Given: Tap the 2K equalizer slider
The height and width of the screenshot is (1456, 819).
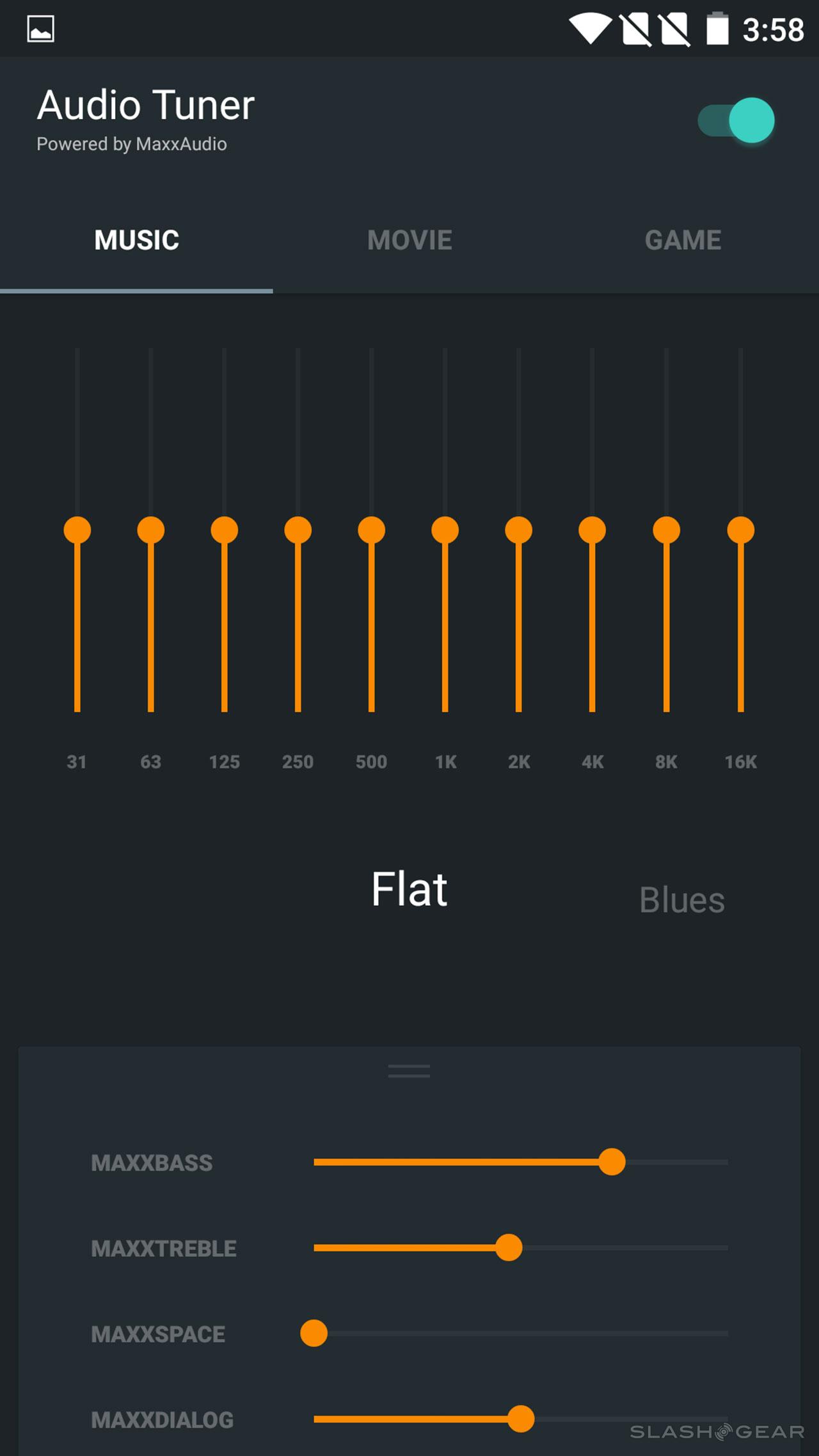Looking at the screenshot, I should 519,530.
